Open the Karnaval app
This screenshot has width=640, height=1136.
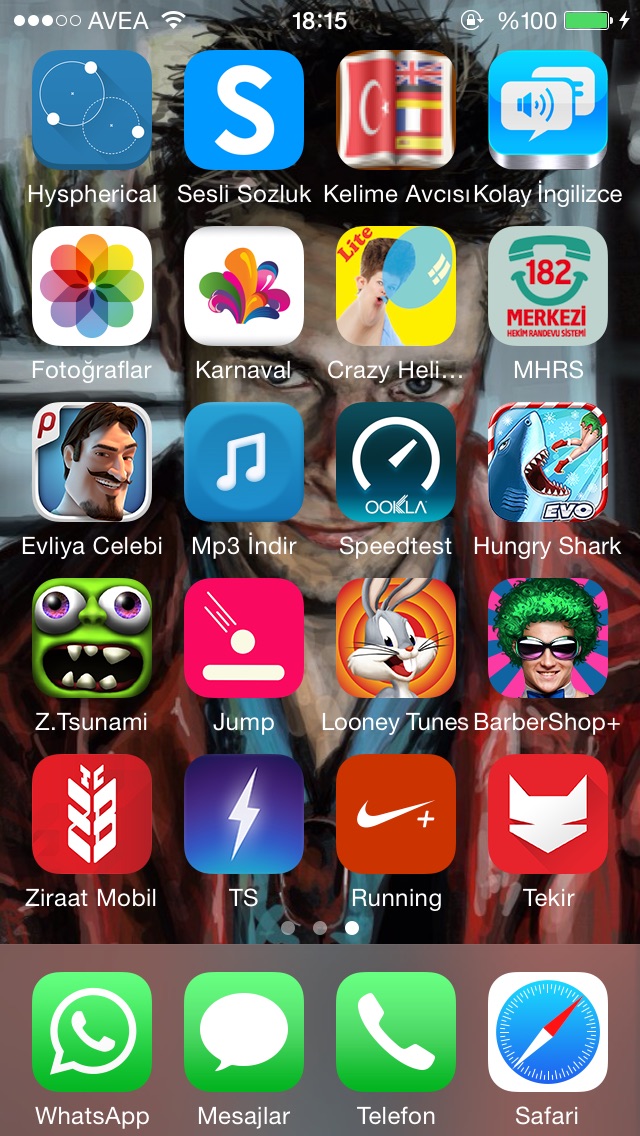click(244, 286)
